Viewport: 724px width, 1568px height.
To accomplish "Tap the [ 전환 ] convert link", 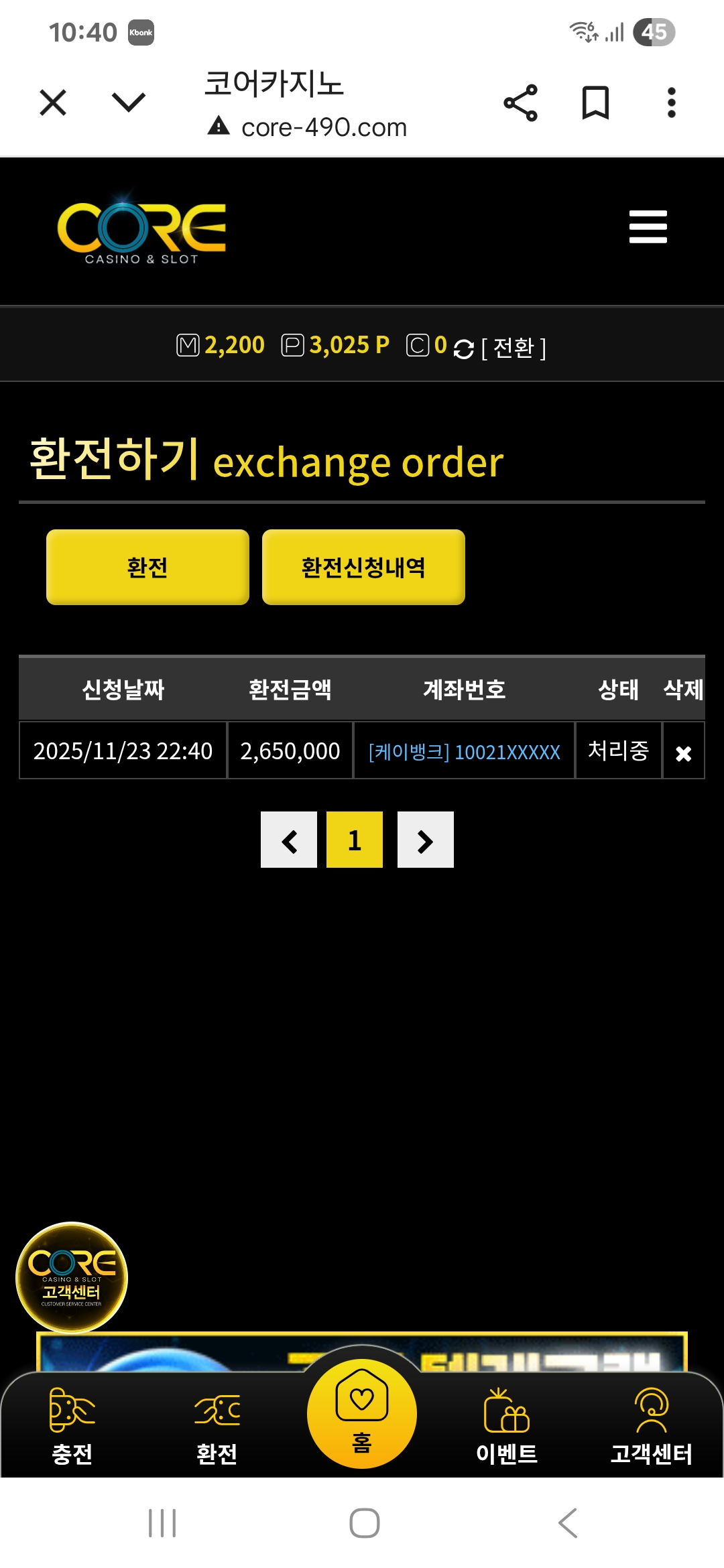I will [x=514, y=348].
